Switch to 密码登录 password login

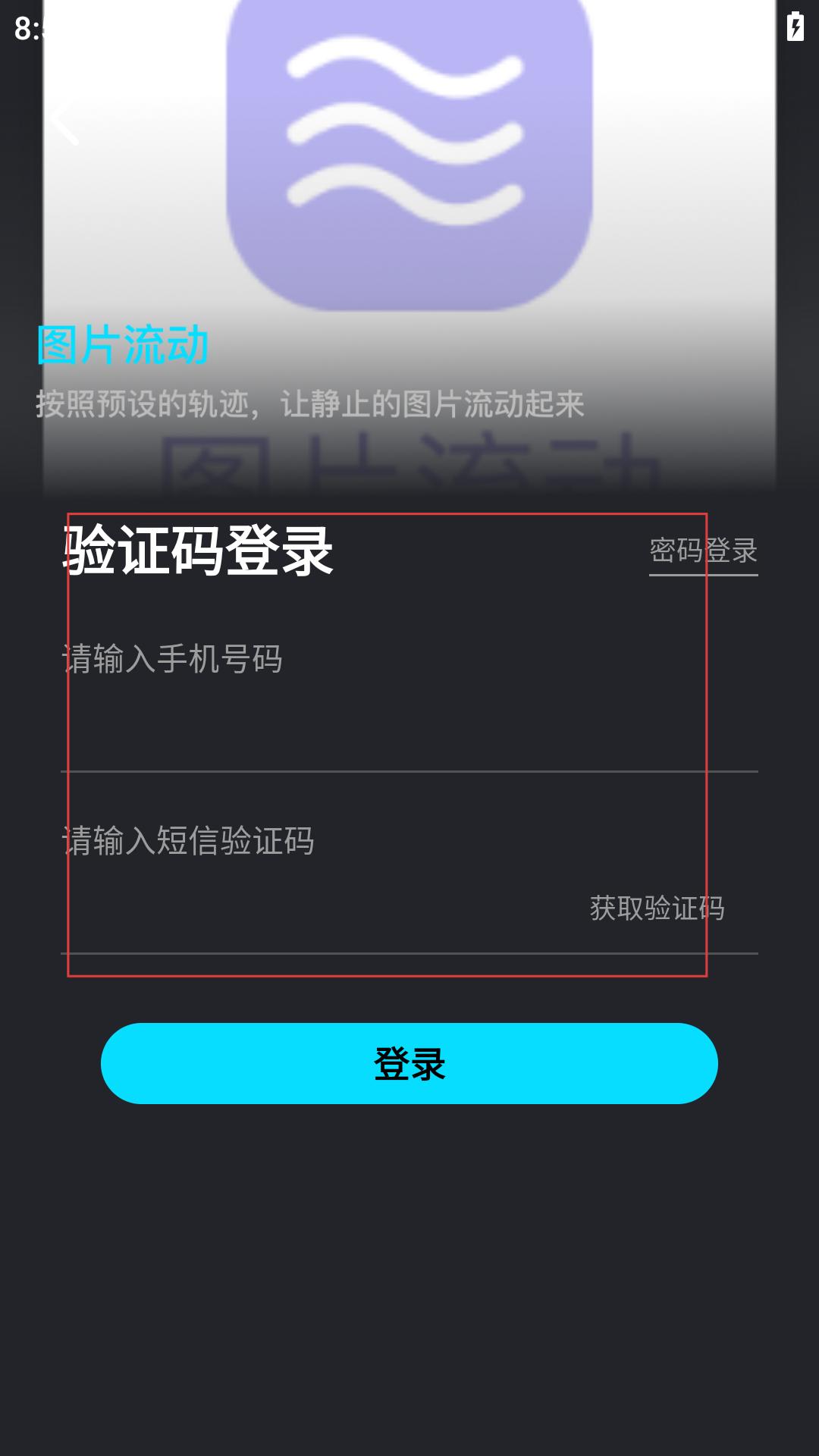coord(703,551)
